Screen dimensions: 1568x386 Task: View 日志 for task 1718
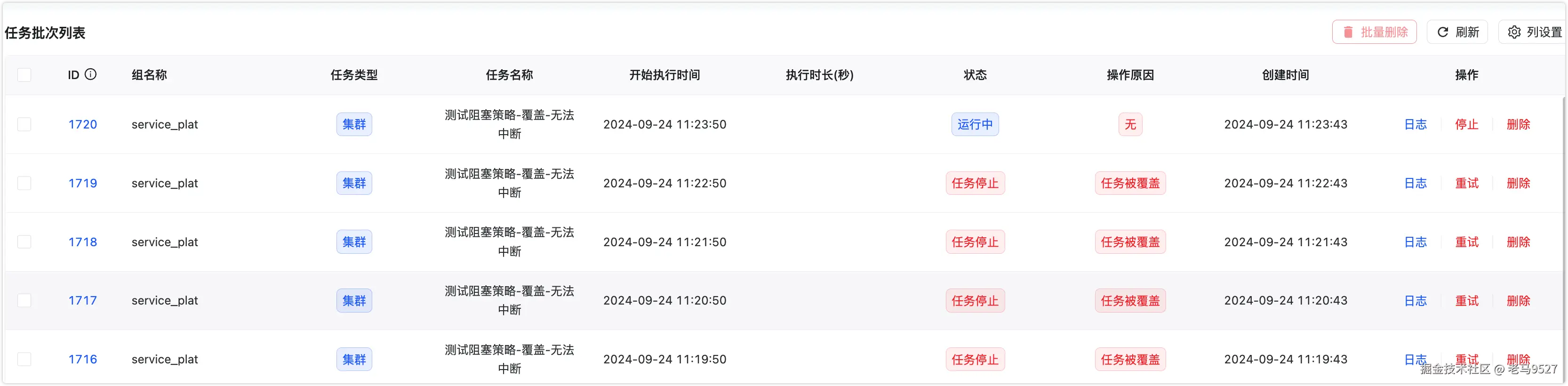click(1415, 242)
